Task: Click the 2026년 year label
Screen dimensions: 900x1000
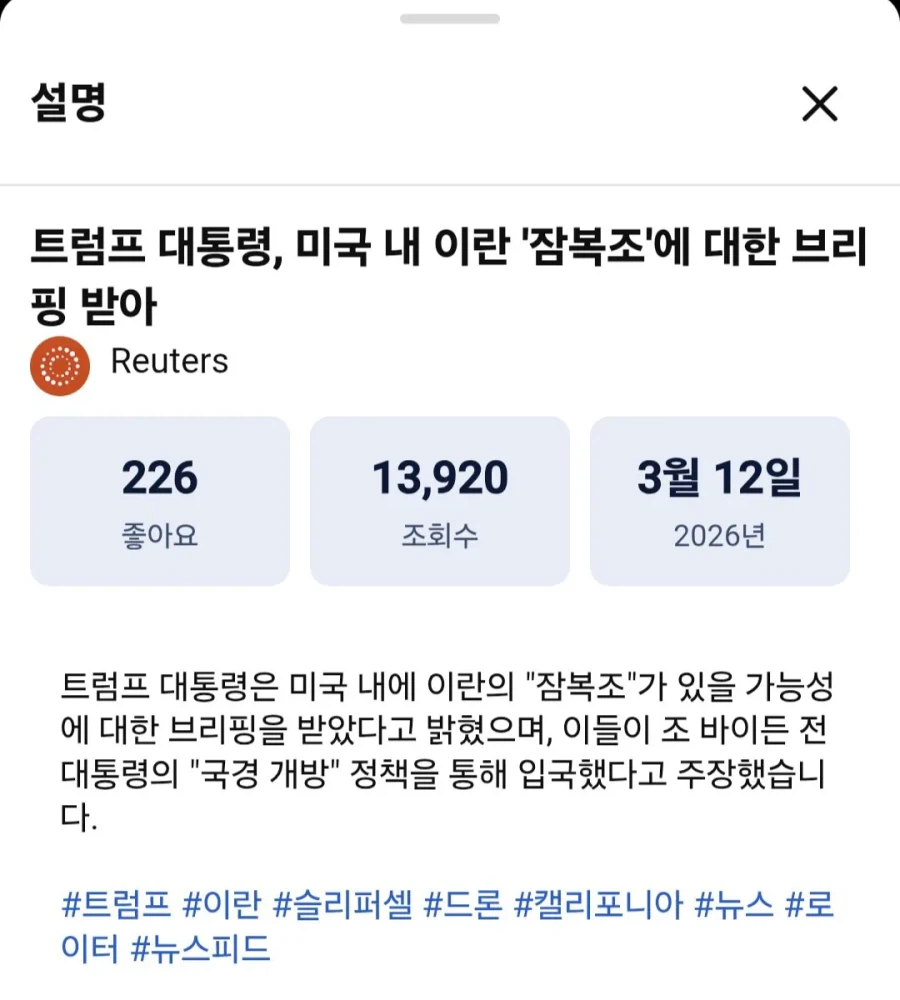Action: coord(720,536)
